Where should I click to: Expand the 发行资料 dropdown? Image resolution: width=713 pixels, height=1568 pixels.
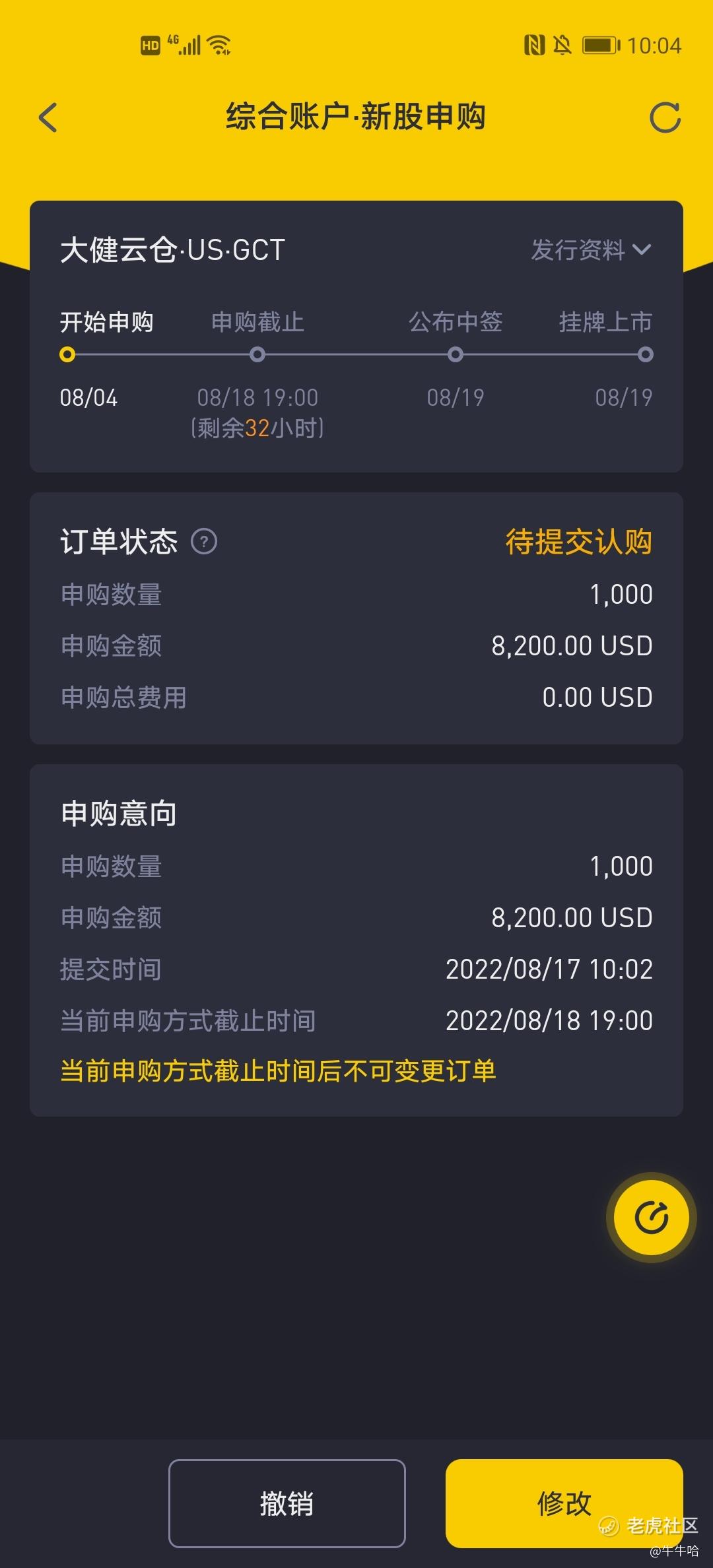pos(591,249)
